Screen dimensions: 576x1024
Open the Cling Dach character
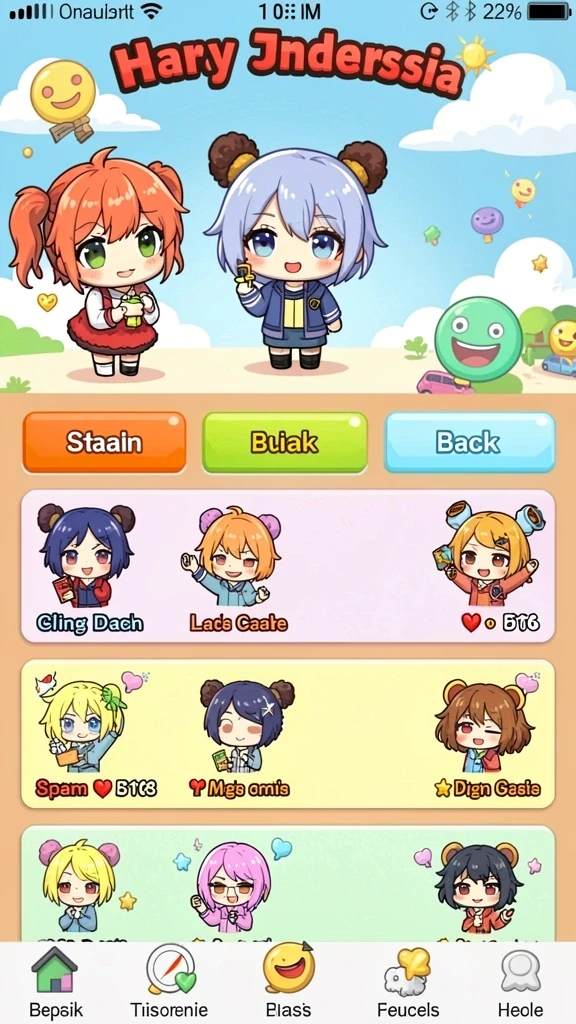pos(87,568)
